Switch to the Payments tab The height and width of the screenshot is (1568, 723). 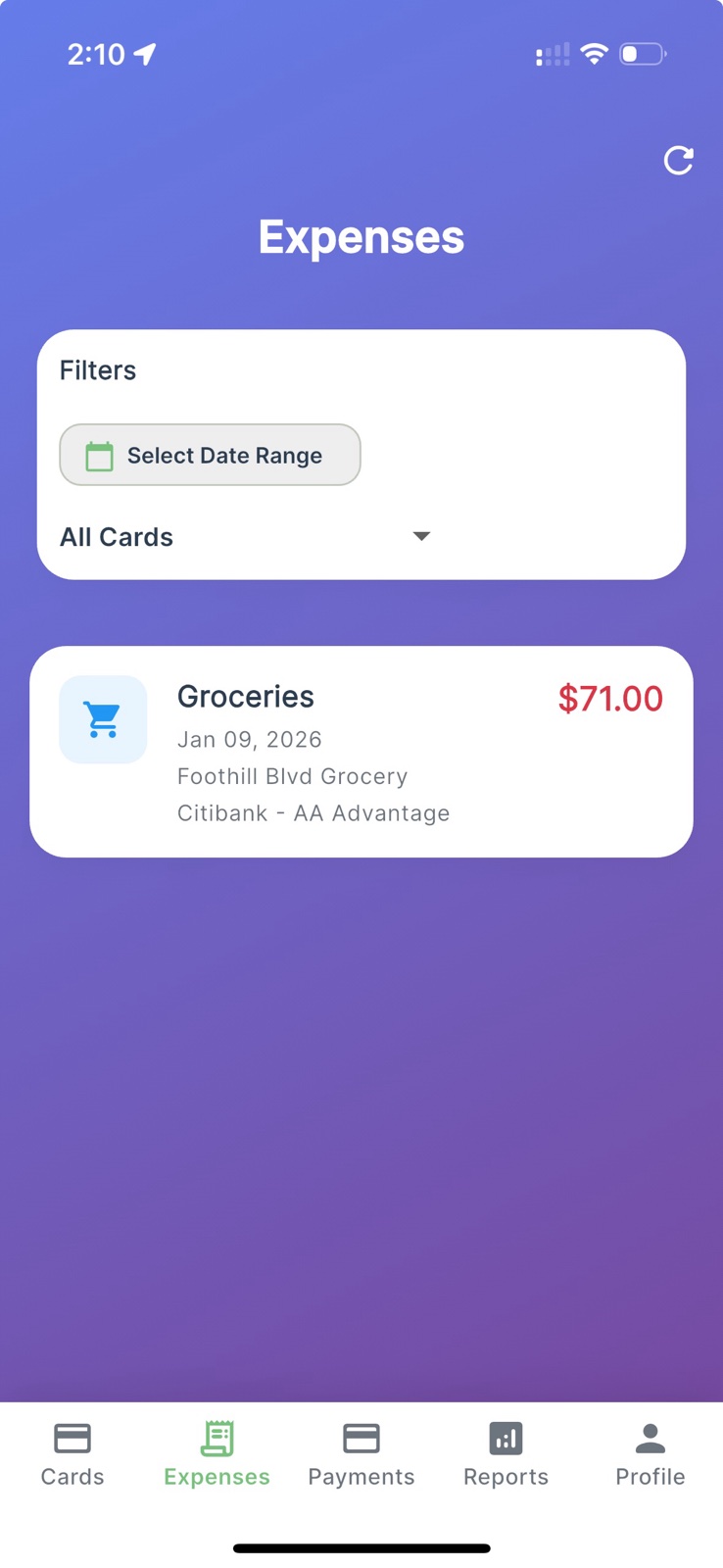click(x=361, y=1455)
